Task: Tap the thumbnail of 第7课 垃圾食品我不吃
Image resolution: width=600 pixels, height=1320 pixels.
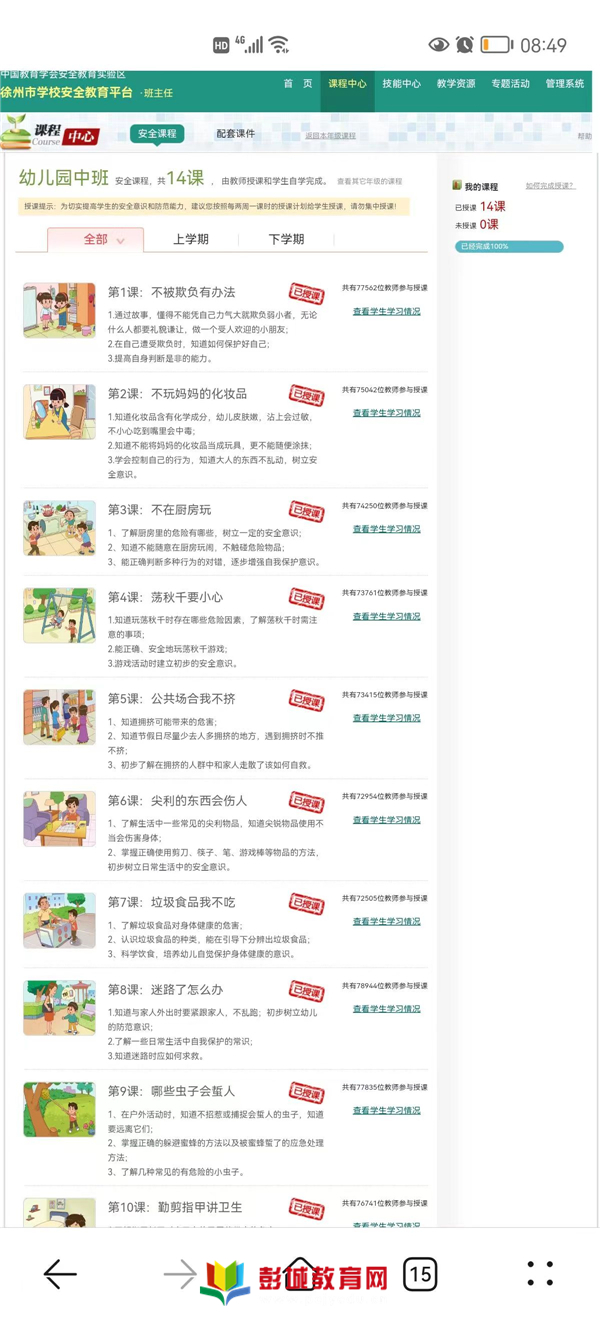Action: (x=59, y=920)
